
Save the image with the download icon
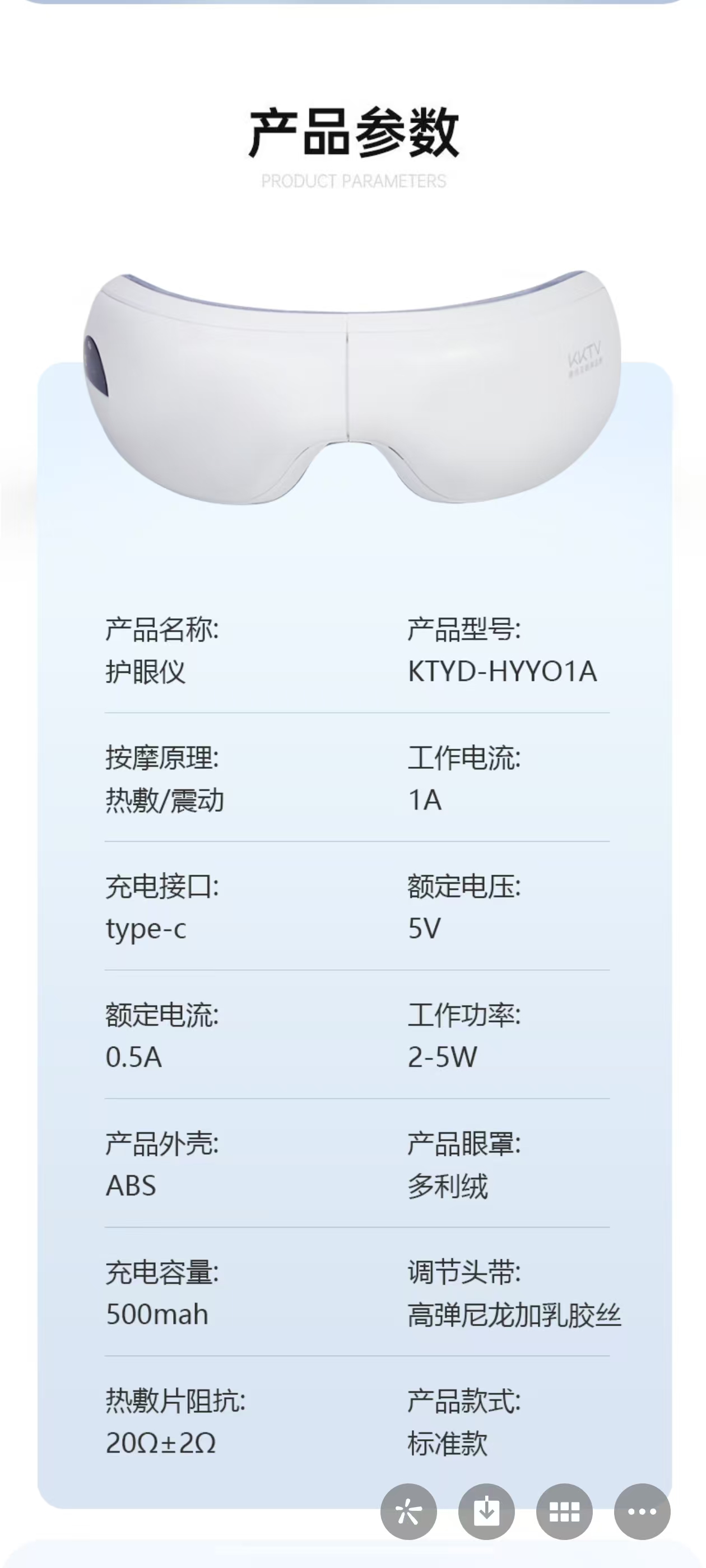(x=486, y=1511)
